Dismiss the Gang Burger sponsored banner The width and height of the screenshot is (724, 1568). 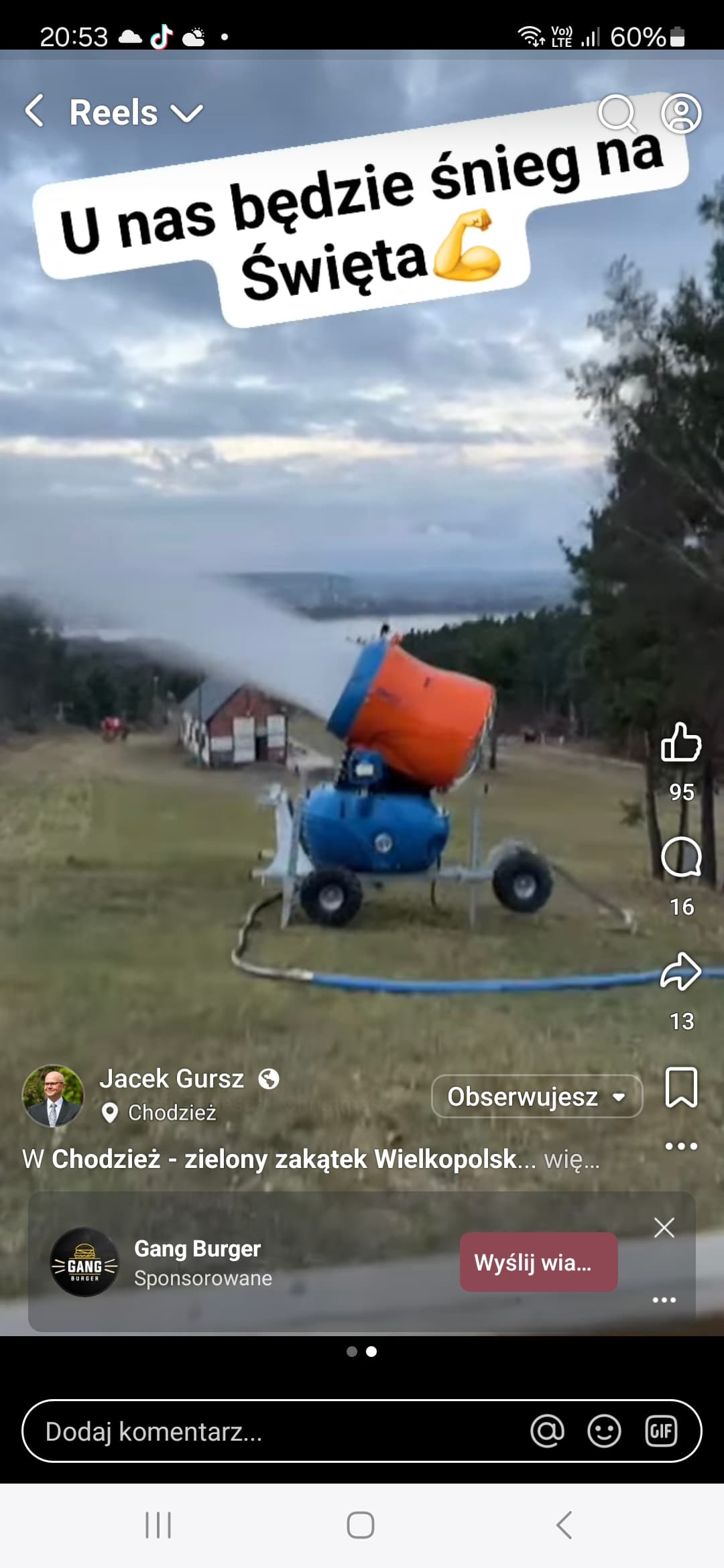(664, 1228)
